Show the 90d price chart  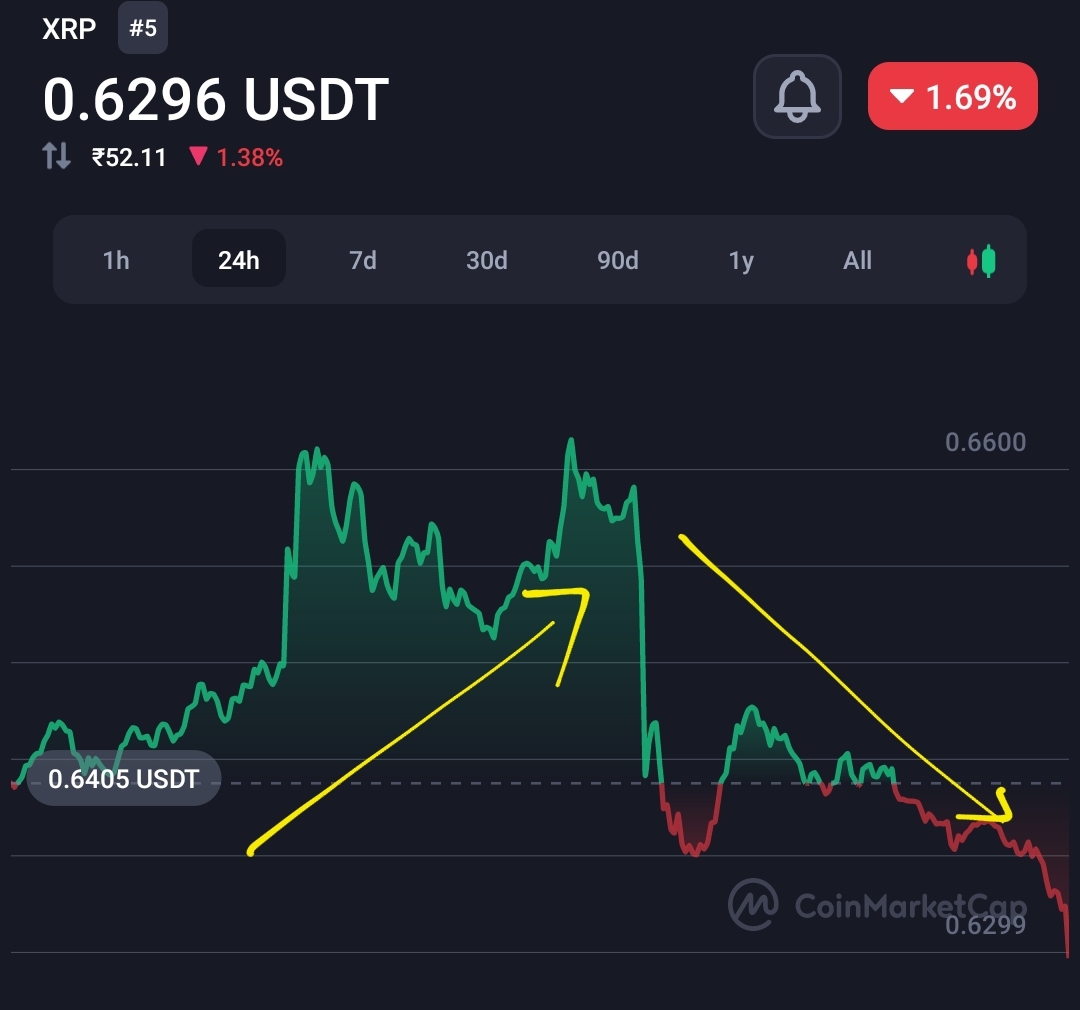click(617, 260)
